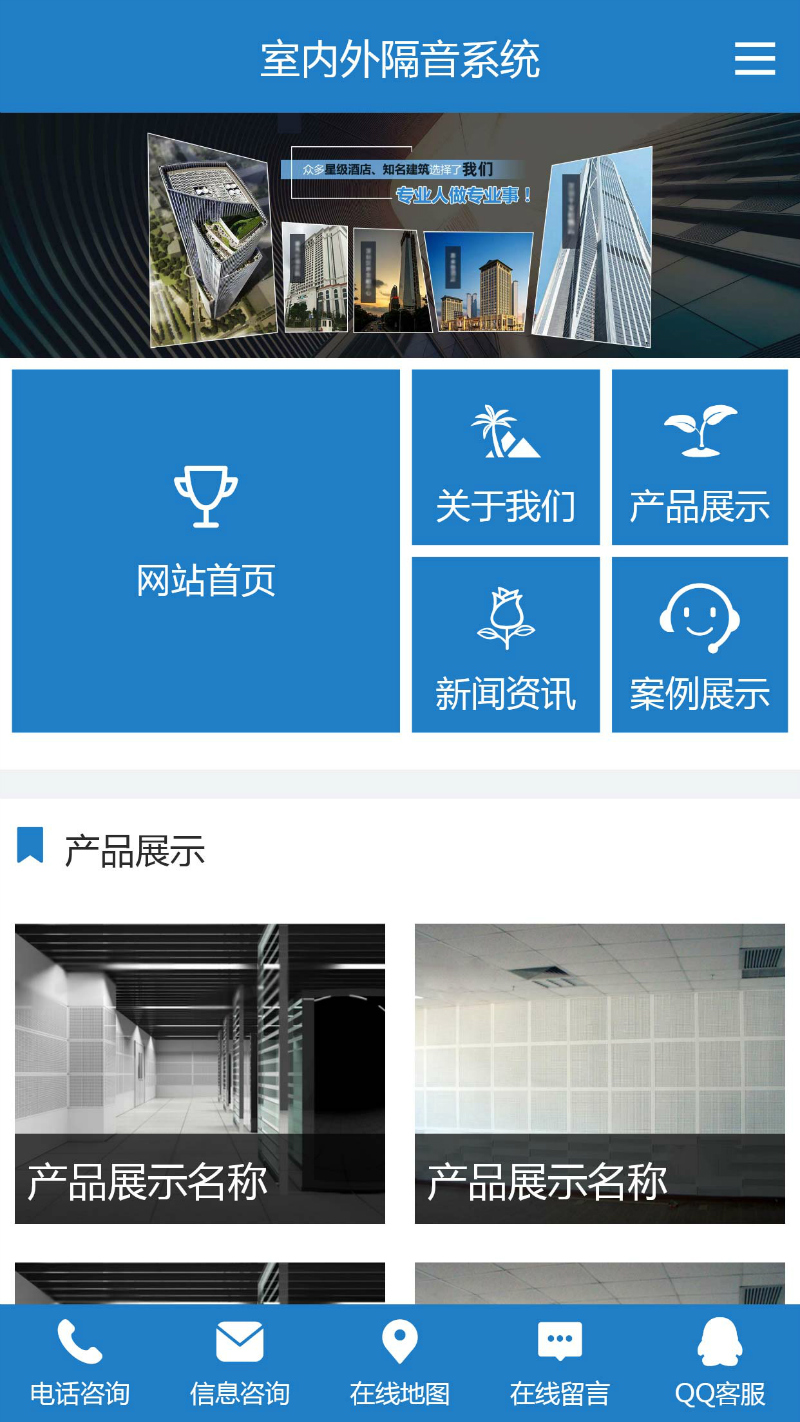
Task: Tap the top buildings banner
Action: (x=400, y=235)
